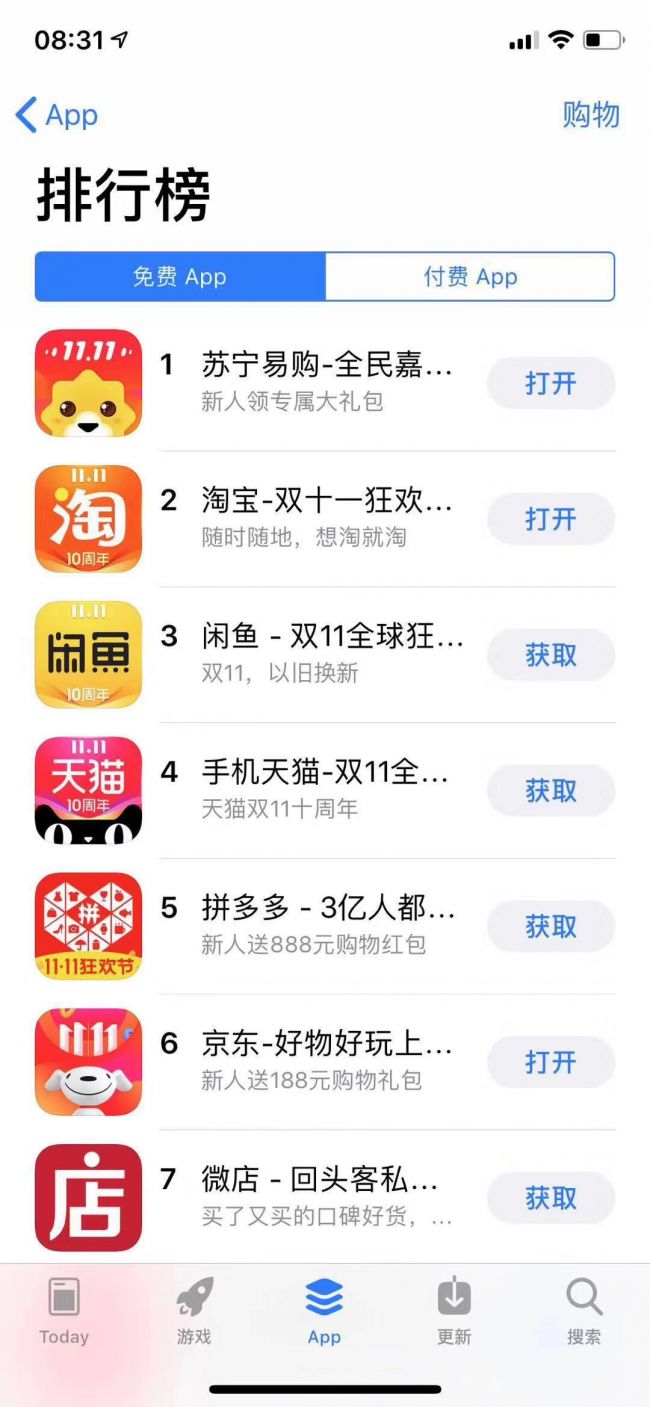Open 京东 with the 打开 button
The image size is (650, 1407).
(x=551, y=1062)
